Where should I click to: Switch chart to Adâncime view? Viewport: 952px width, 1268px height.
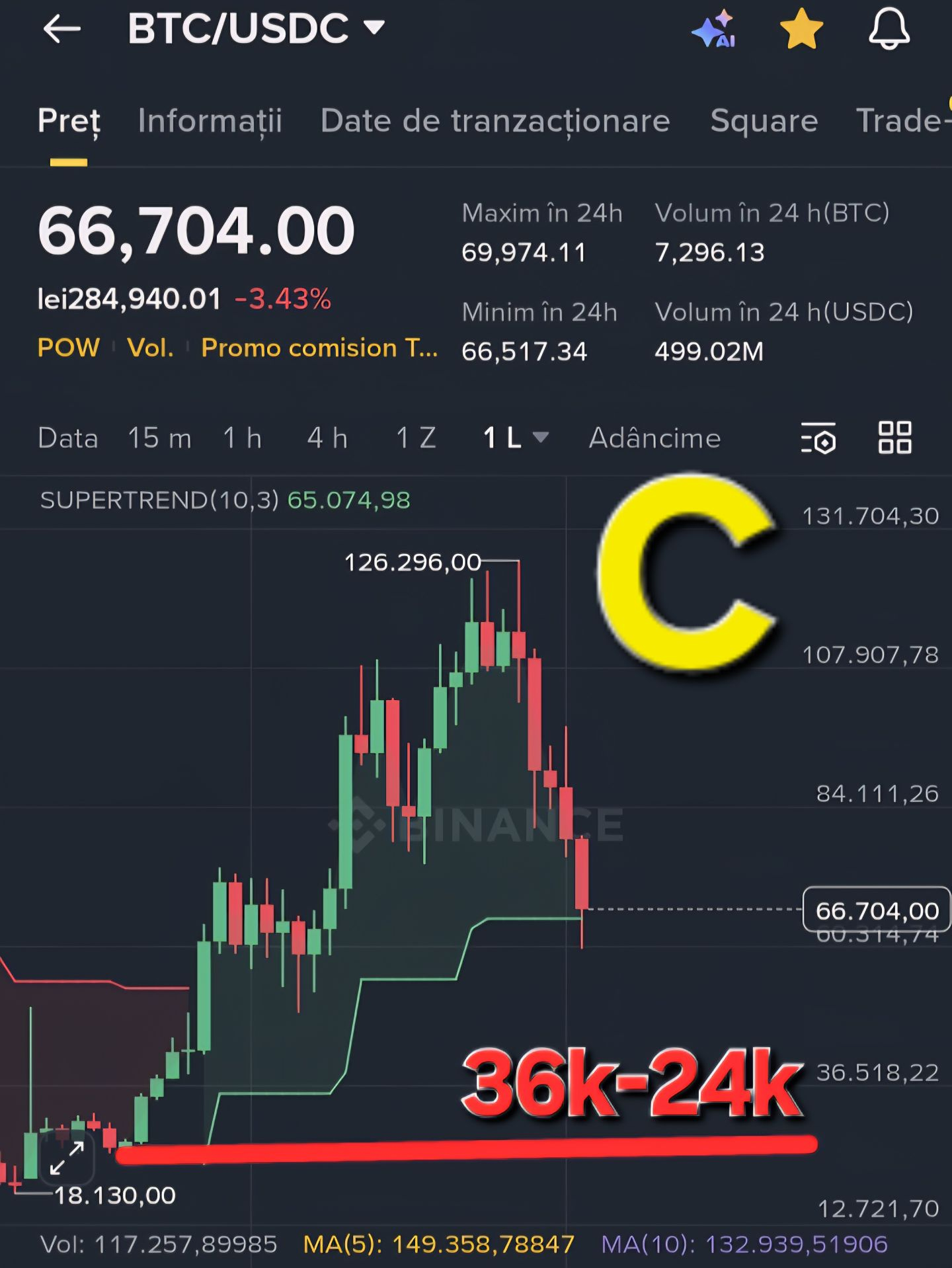[x=654, y=438]
